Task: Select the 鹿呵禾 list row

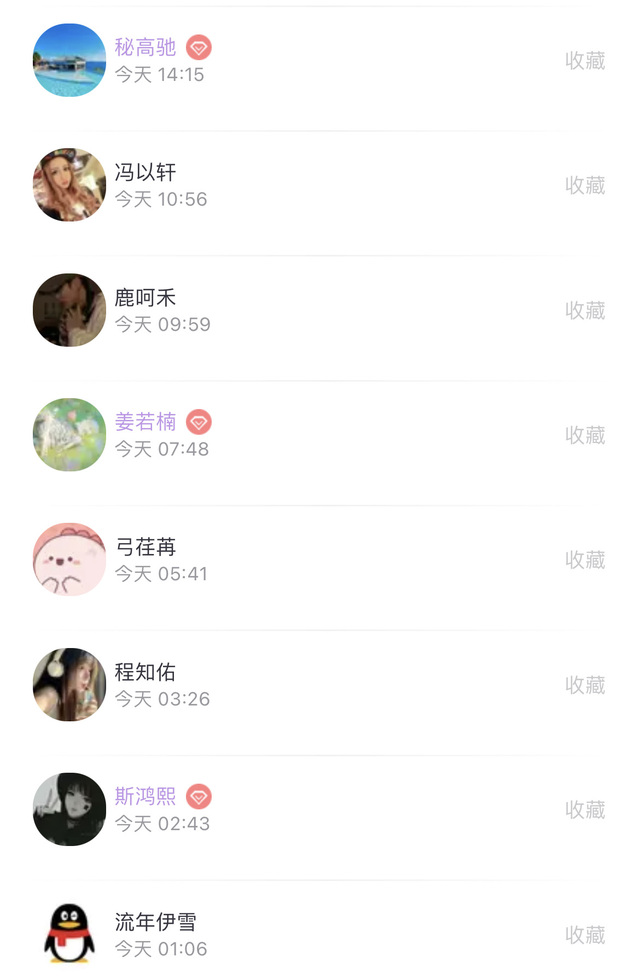Action: point(300,311)
